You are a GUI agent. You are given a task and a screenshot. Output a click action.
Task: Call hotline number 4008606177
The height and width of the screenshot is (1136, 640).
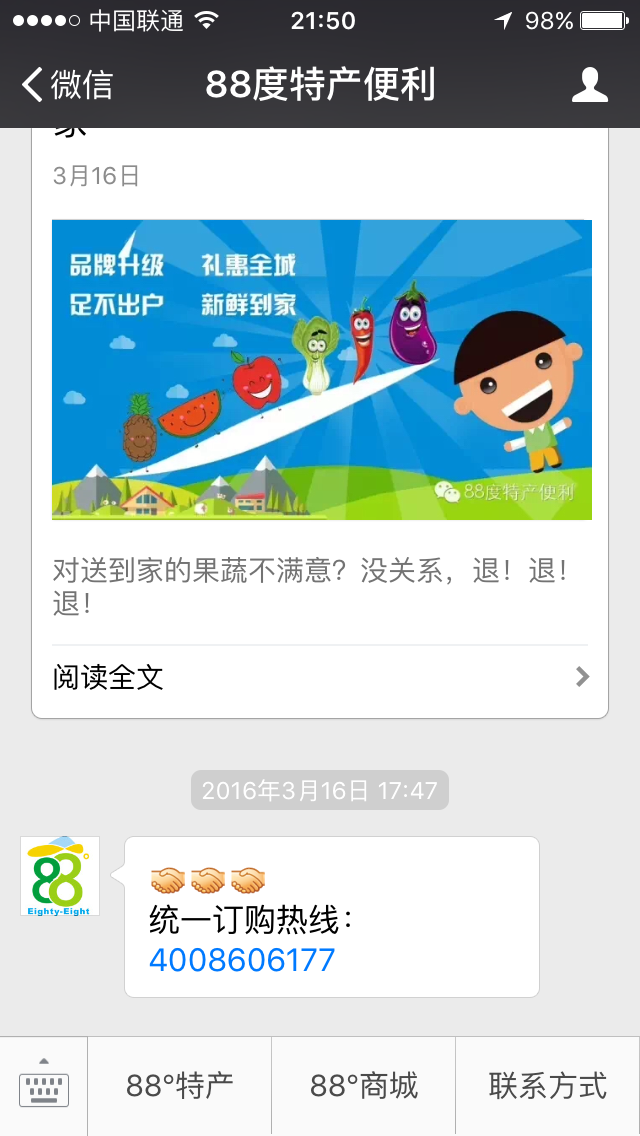(242, 960)
